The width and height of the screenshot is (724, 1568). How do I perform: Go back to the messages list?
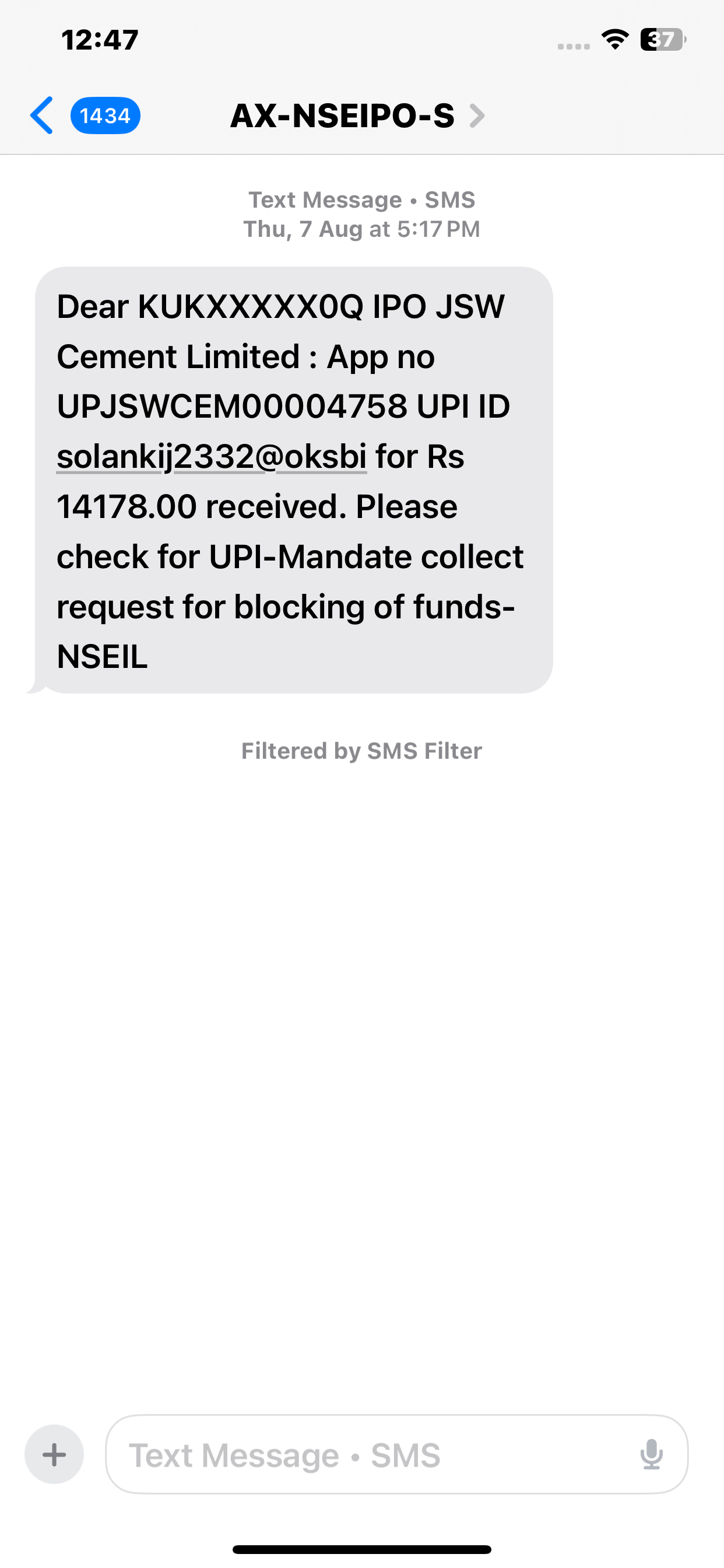[x=43, y=115]
